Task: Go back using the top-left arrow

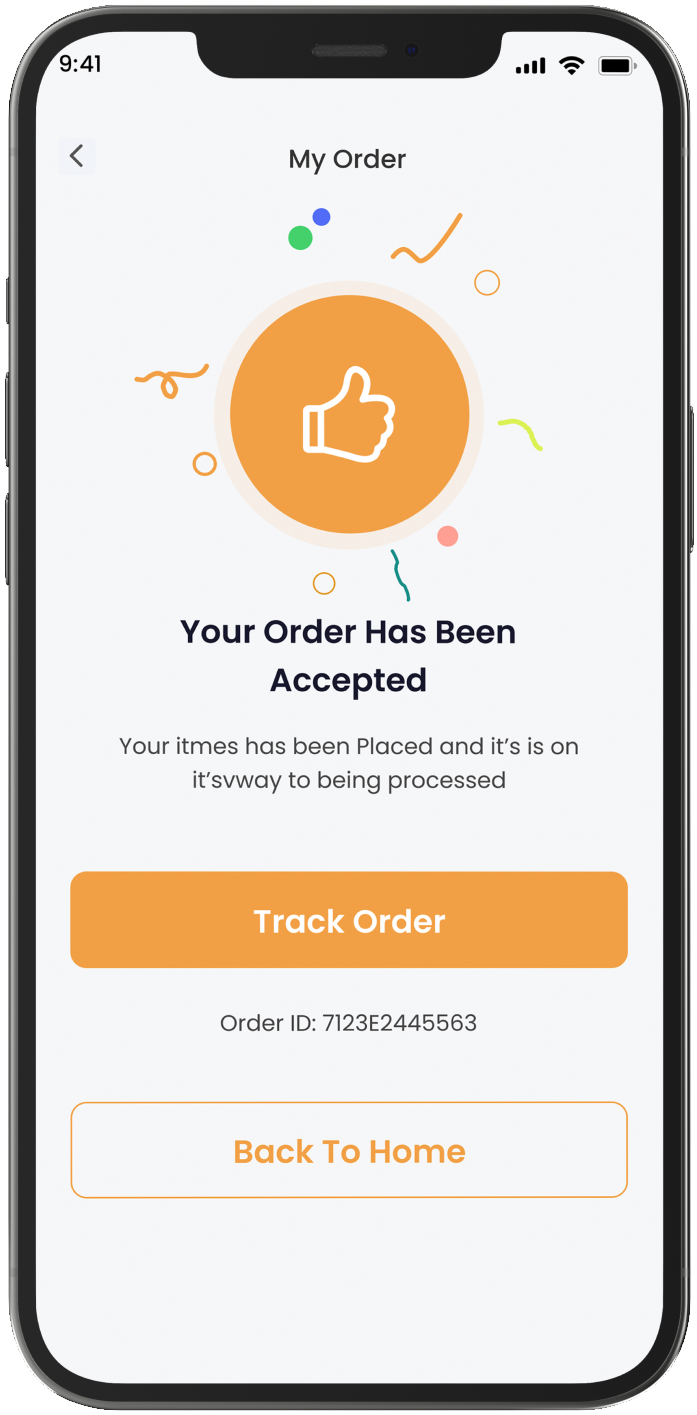Action: [x=76, y=156]
